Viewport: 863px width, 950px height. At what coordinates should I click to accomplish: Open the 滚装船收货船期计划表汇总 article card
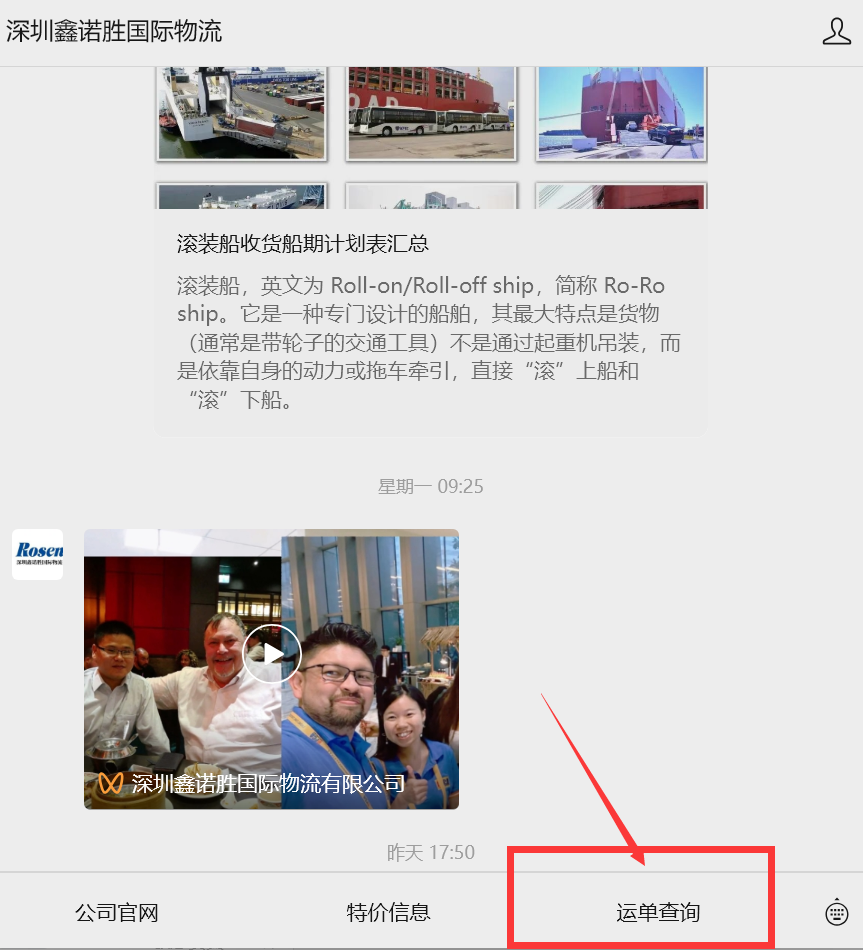tap(430, 320)
